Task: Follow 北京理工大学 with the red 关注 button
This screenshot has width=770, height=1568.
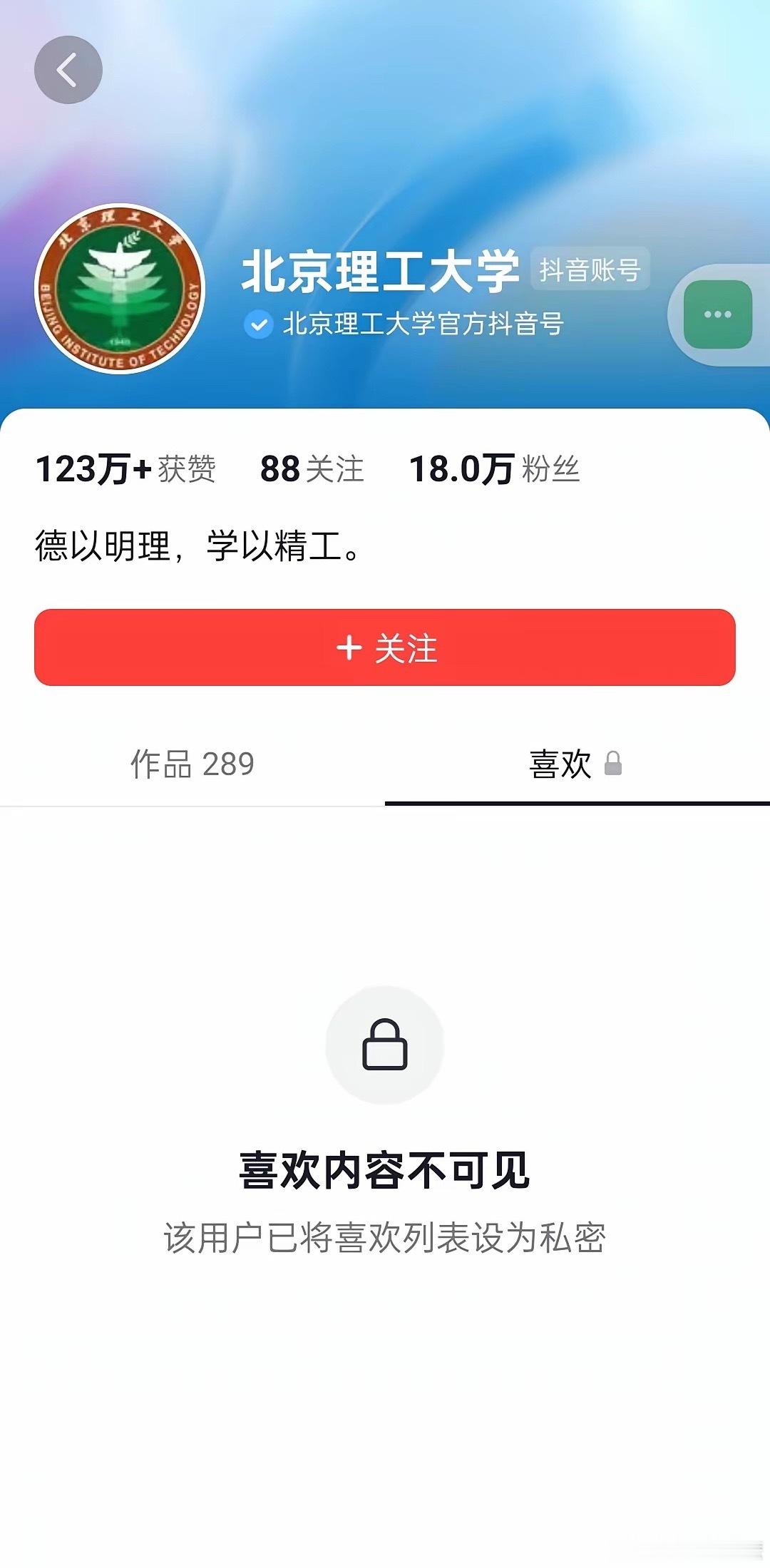Action: pyautogui.click(x=385, y=647)
